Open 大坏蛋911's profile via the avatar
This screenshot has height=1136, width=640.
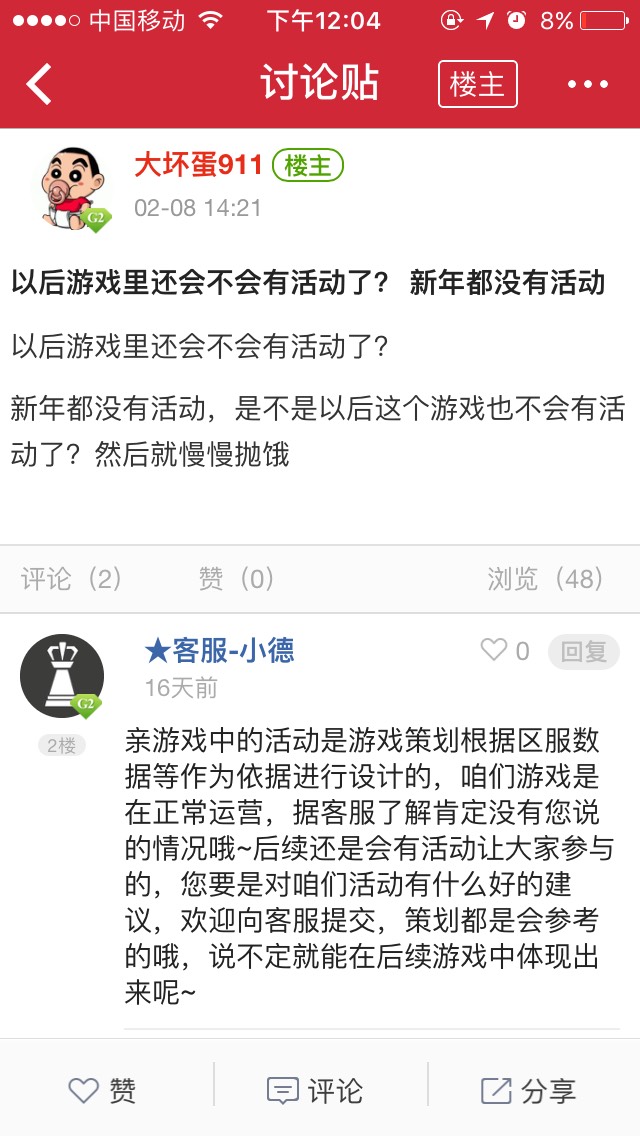tap(75, 188)
